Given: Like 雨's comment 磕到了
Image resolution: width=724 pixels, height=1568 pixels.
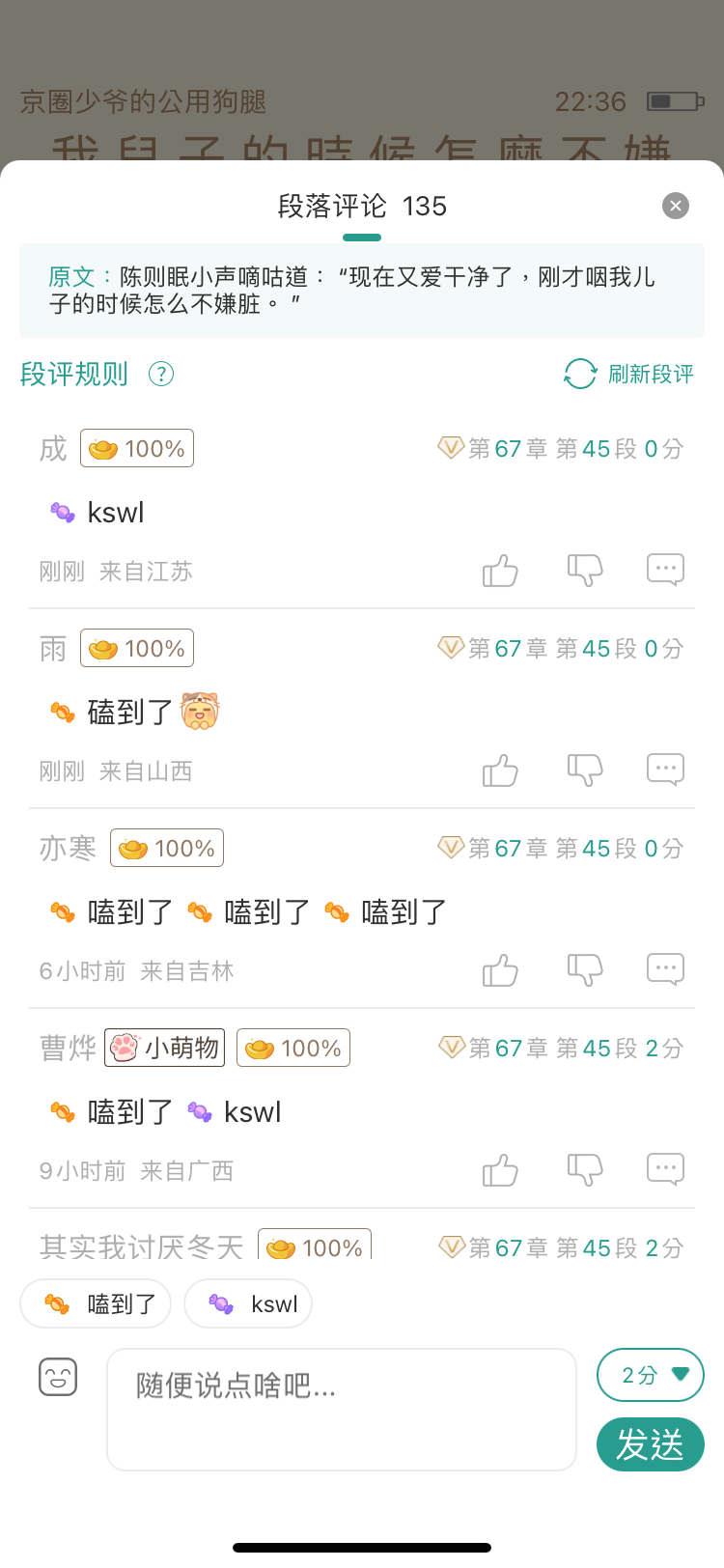Looking at the screenshot, I should click(500, 770).
